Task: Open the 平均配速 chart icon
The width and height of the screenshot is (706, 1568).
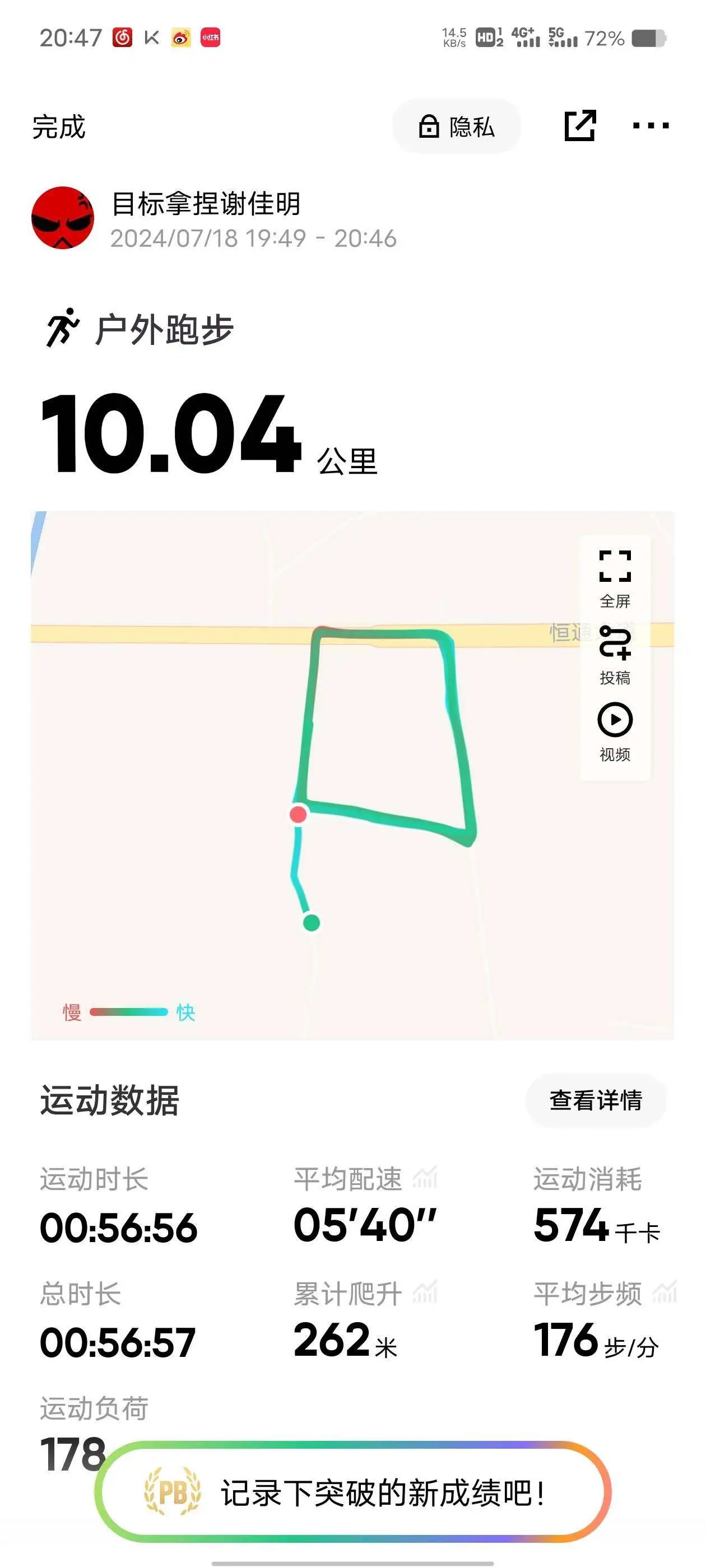Action: point(425,1178)
